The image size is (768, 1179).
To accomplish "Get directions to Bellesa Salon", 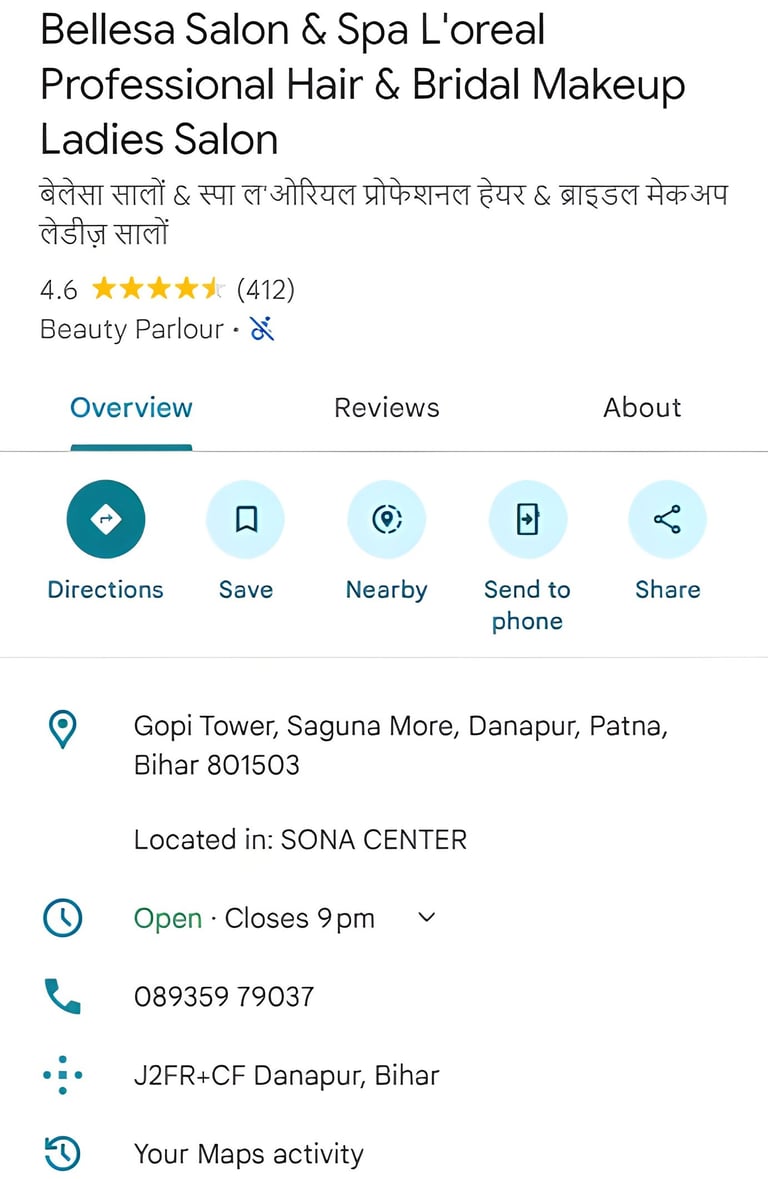I will (106, 520).
